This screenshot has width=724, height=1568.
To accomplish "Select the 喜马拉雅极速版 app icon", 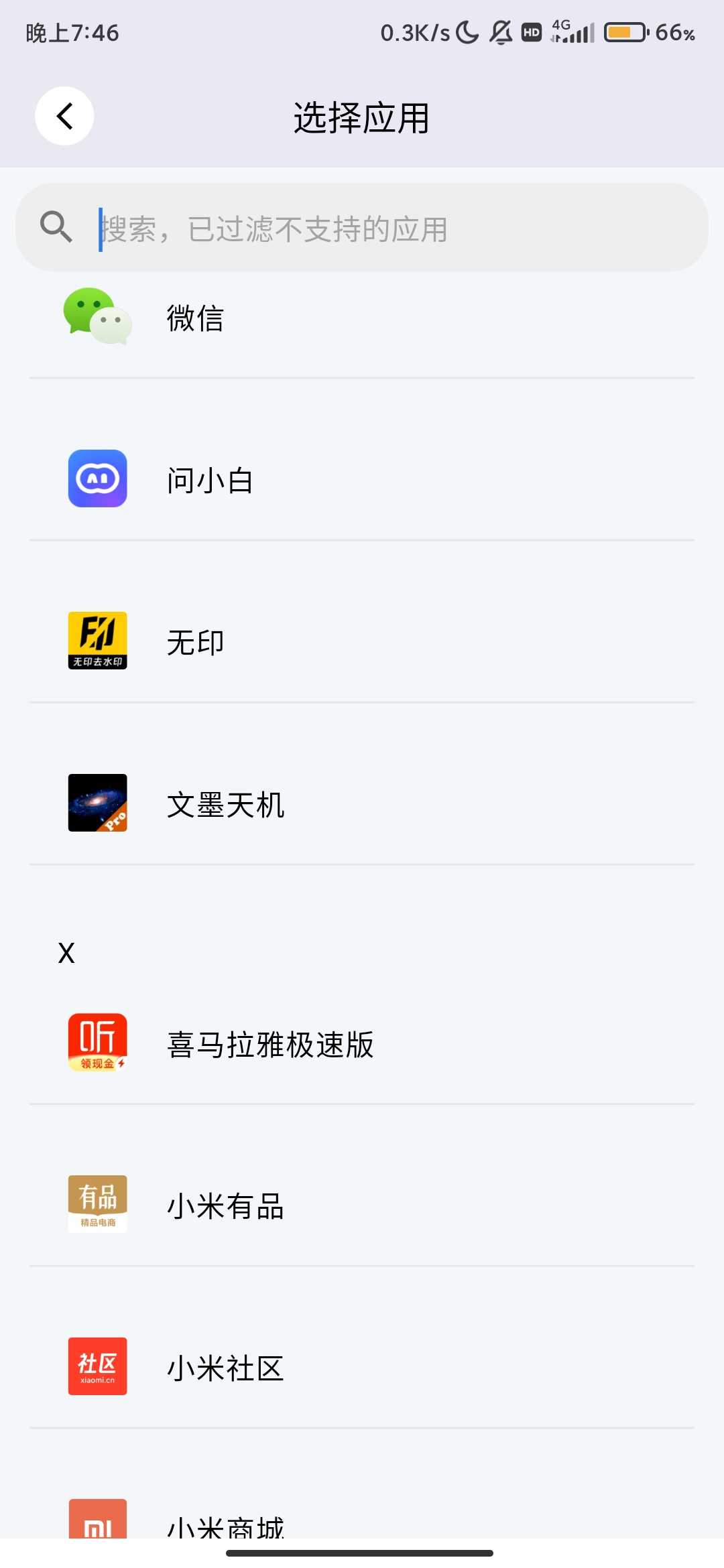I will 97,1043.
